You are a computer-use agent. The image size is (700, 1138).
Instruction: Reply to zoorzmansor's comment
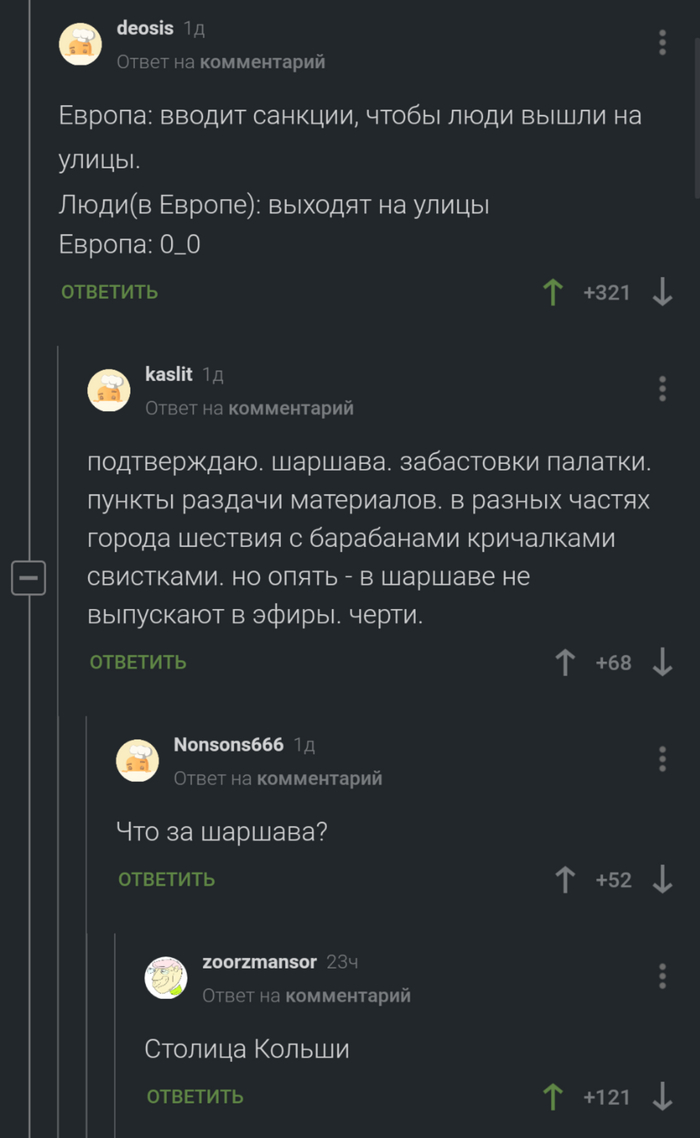point(195,1097)
